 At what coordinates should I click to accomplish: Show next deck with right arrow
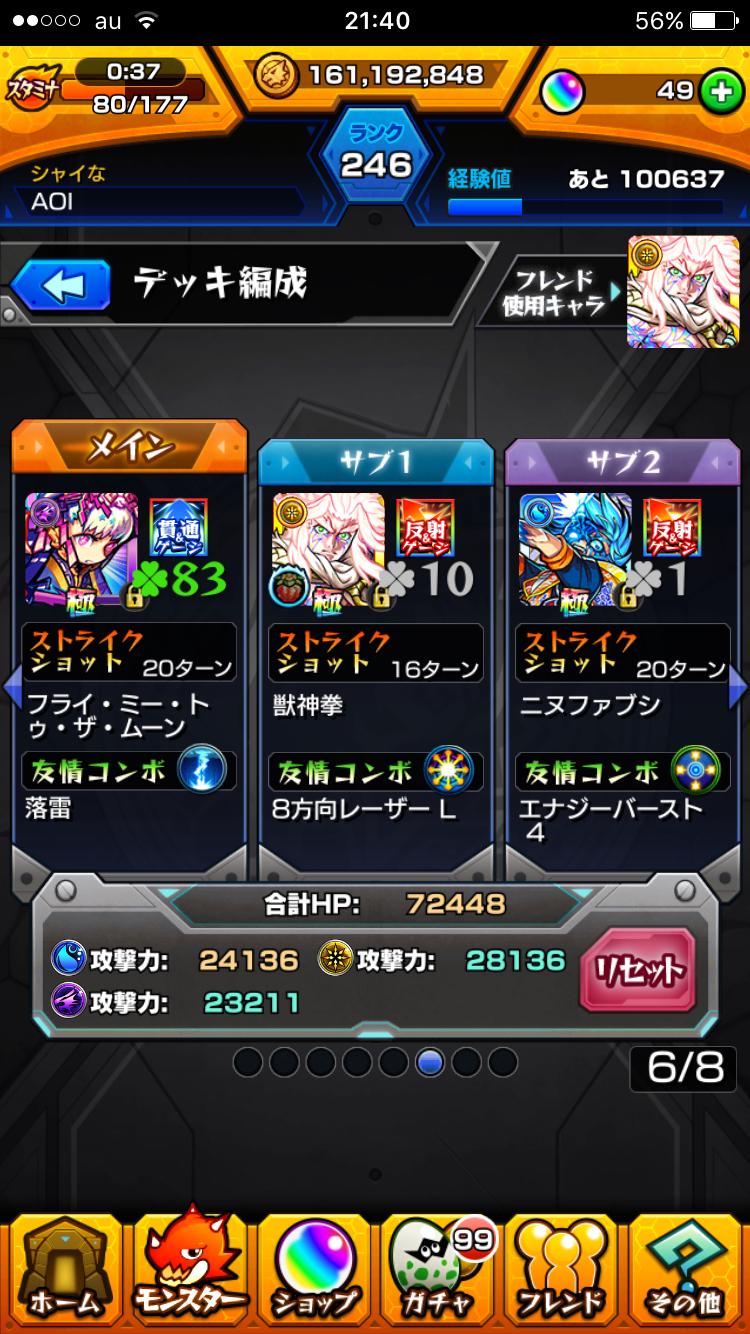click(738, 687)
